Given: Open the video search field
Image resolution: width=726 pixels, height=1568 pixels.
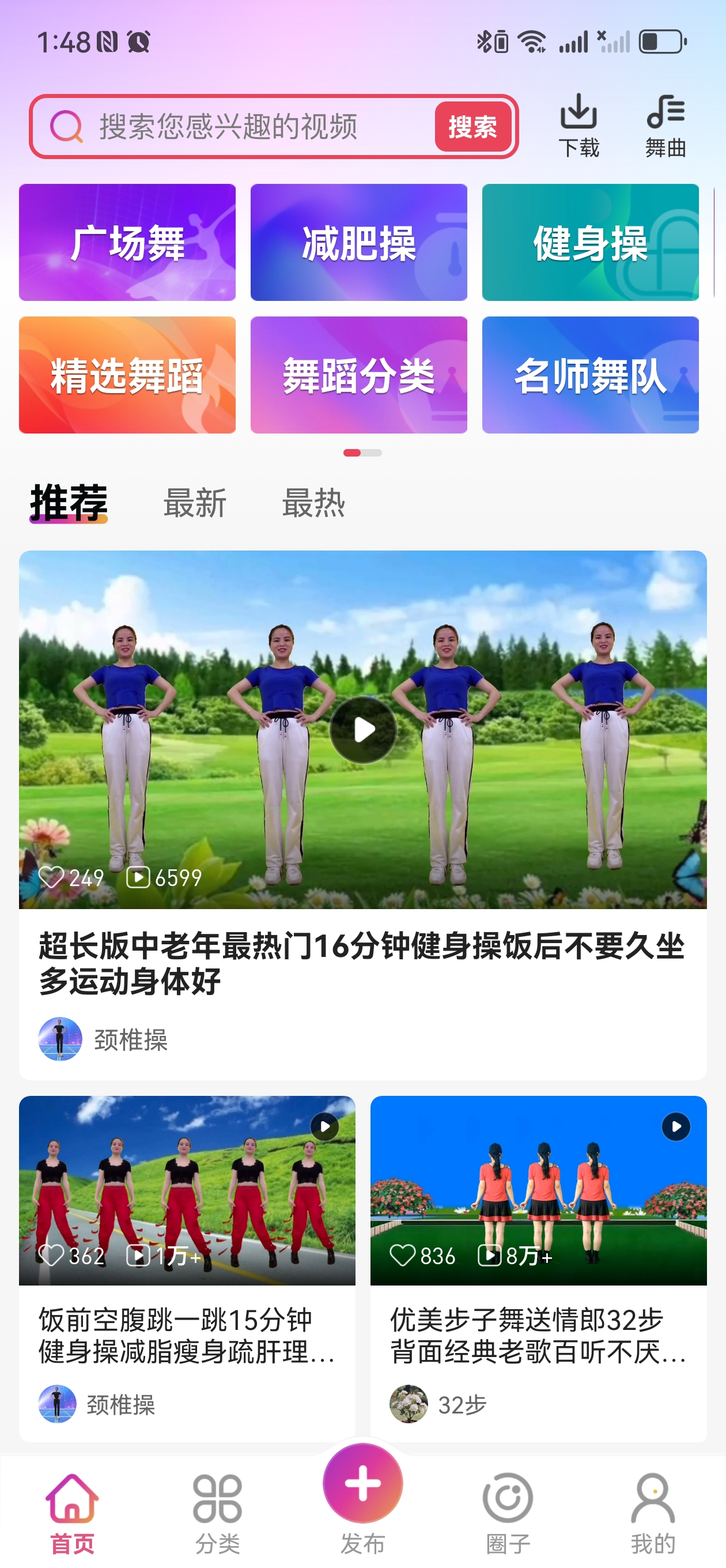Looking at the screenshot, I should pos(243,127).
